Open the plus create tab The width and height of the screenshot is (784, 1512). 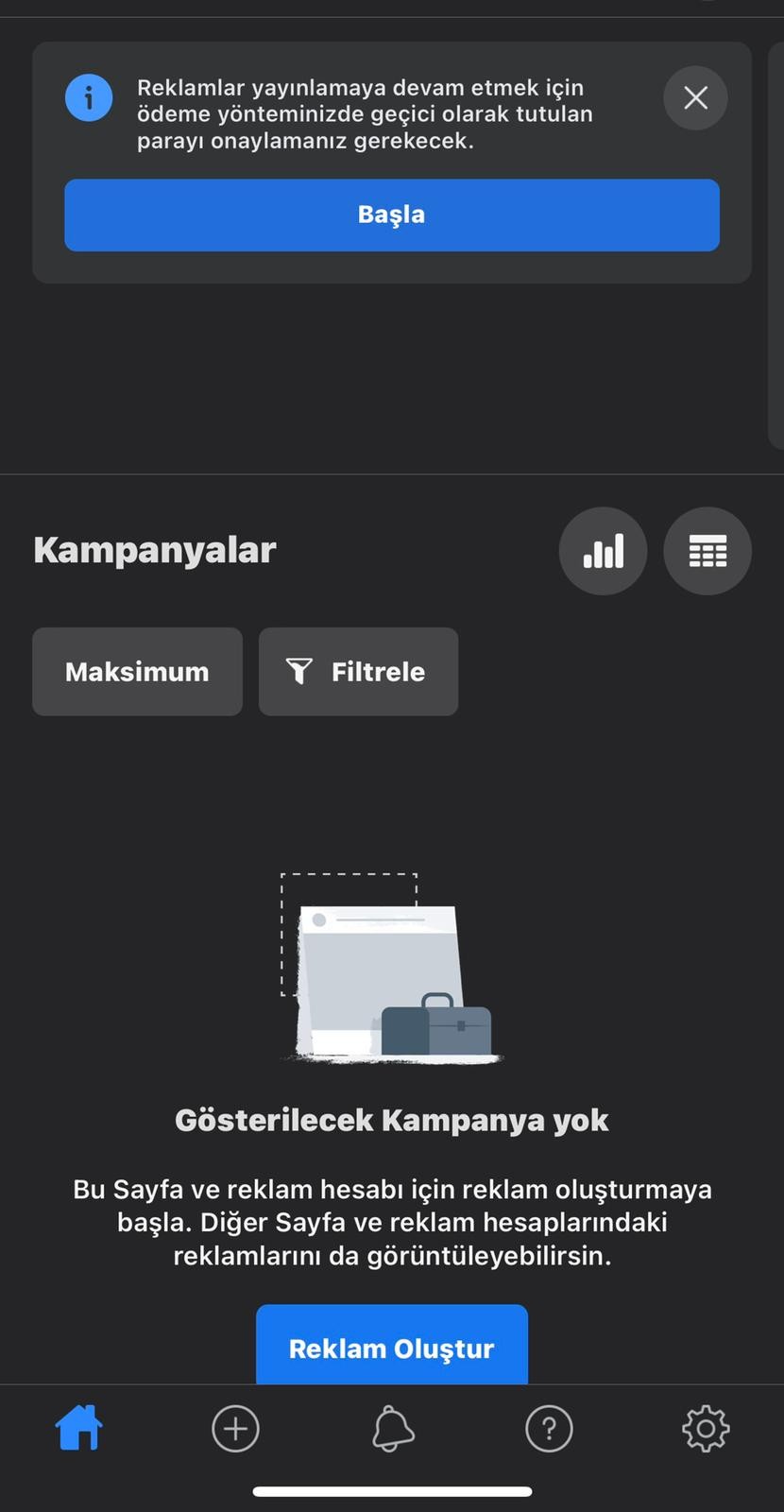tap(235, 1427)
